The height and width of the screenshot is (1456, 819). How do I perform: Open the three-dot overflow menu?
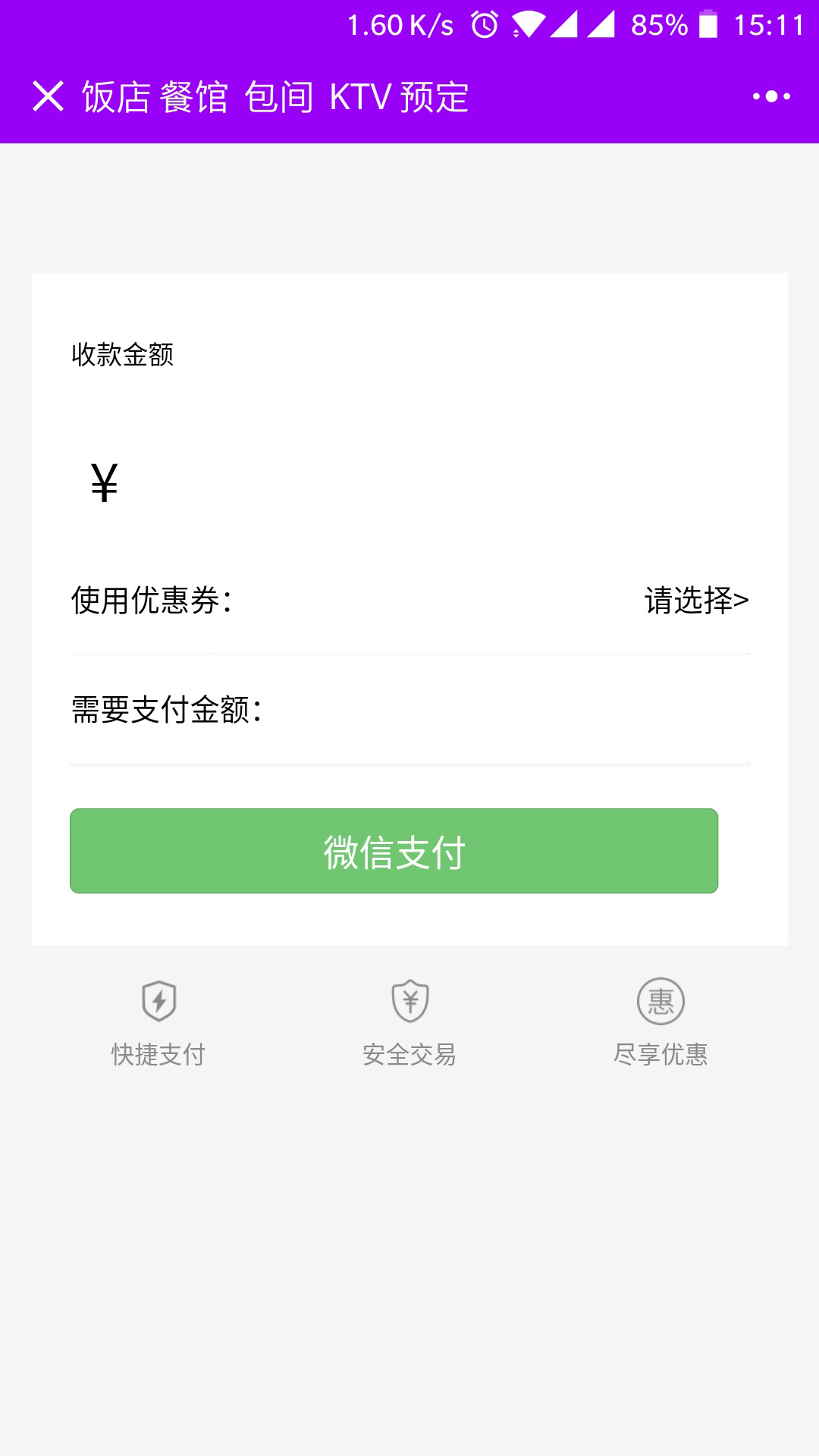771,97
